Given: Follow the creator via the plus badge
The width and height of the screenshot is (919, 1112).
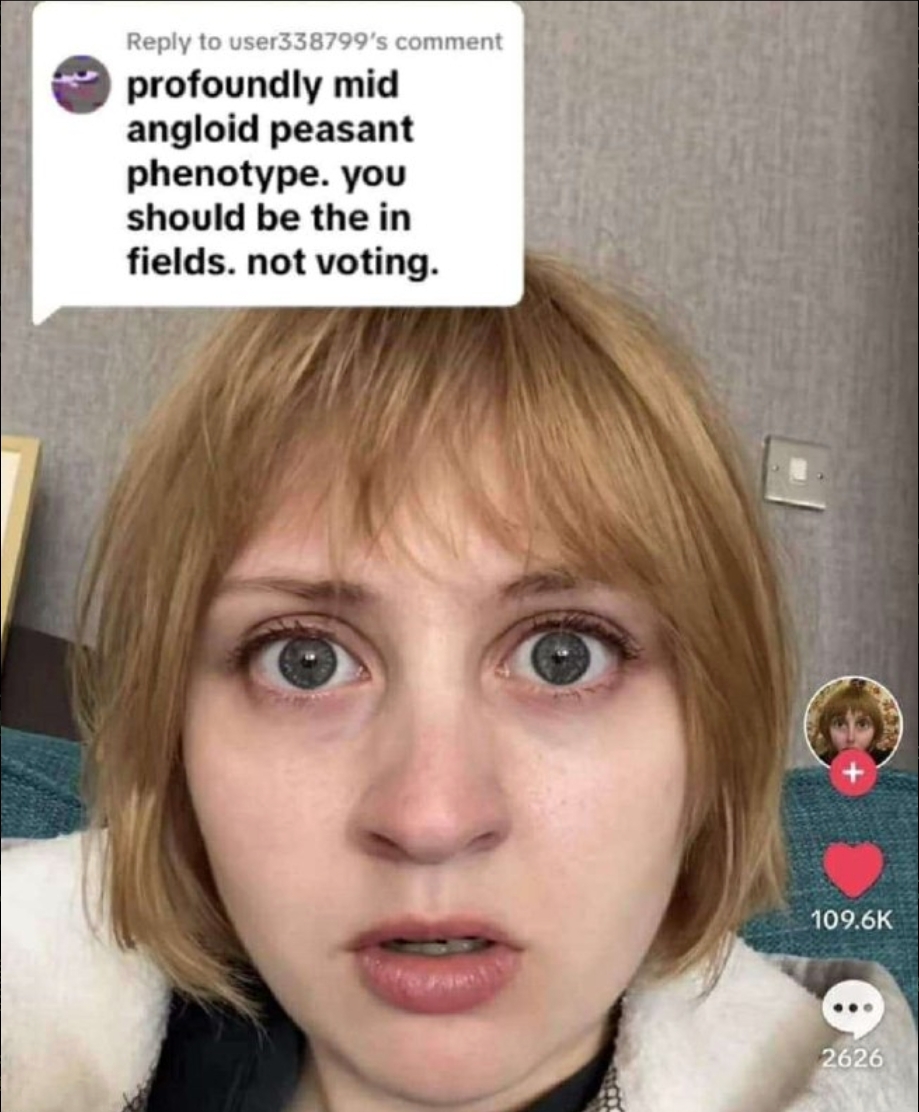Looking at the screenshot, I should click(853, 775).
